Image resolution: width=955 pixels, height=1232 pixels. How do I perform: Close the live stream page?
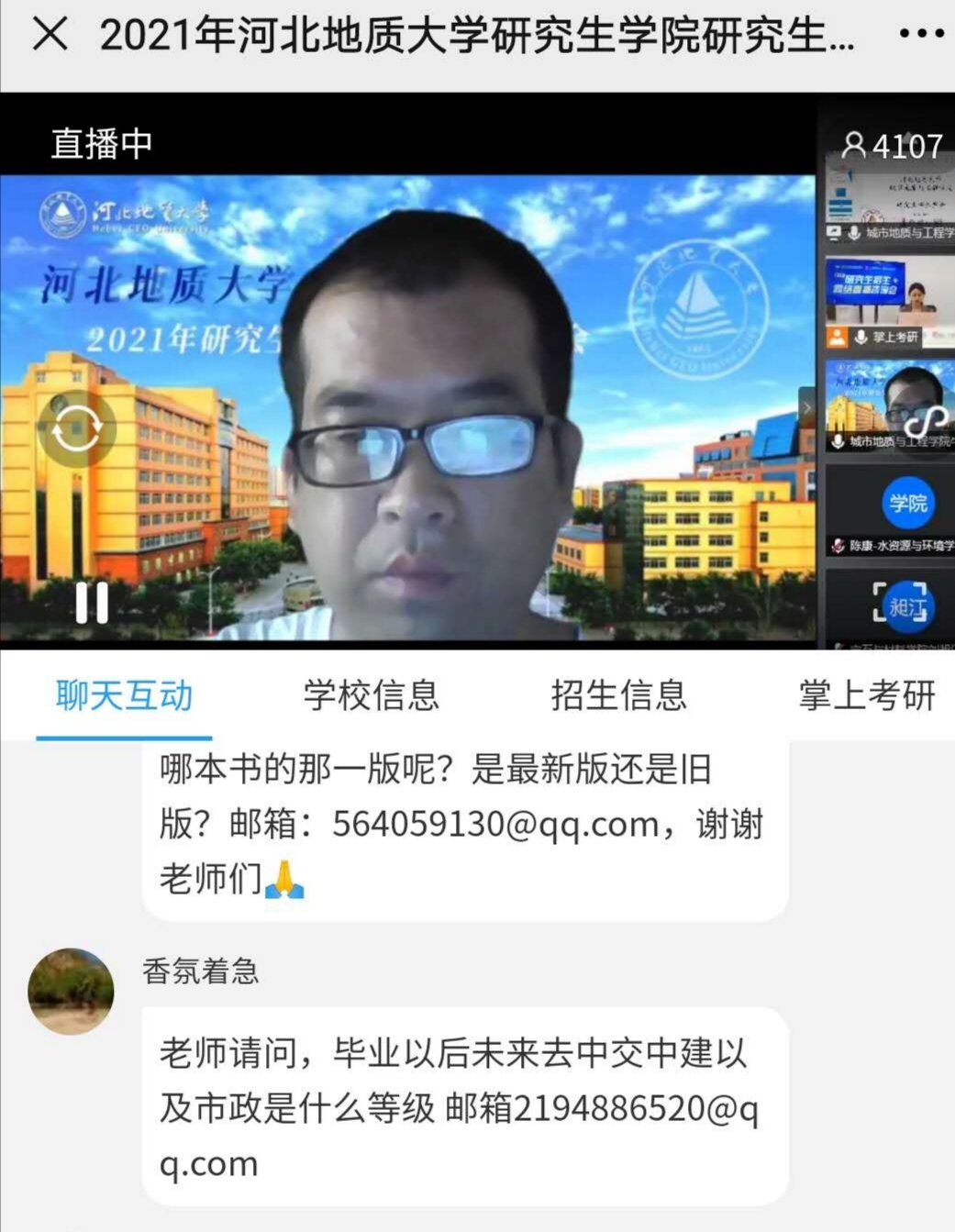click(50, 35)
